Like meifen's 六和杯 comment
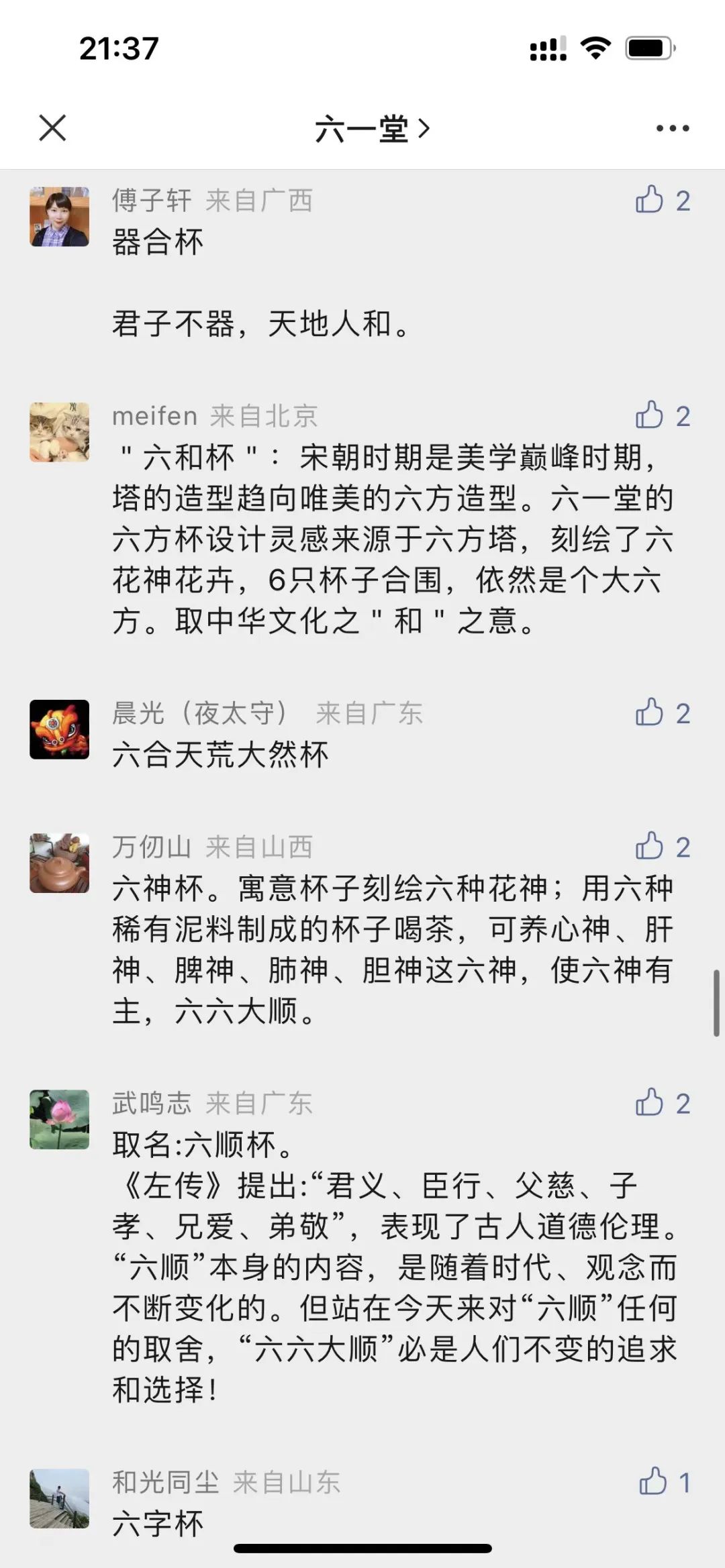This screenshot has width=725, height=1568. (650, 415)
